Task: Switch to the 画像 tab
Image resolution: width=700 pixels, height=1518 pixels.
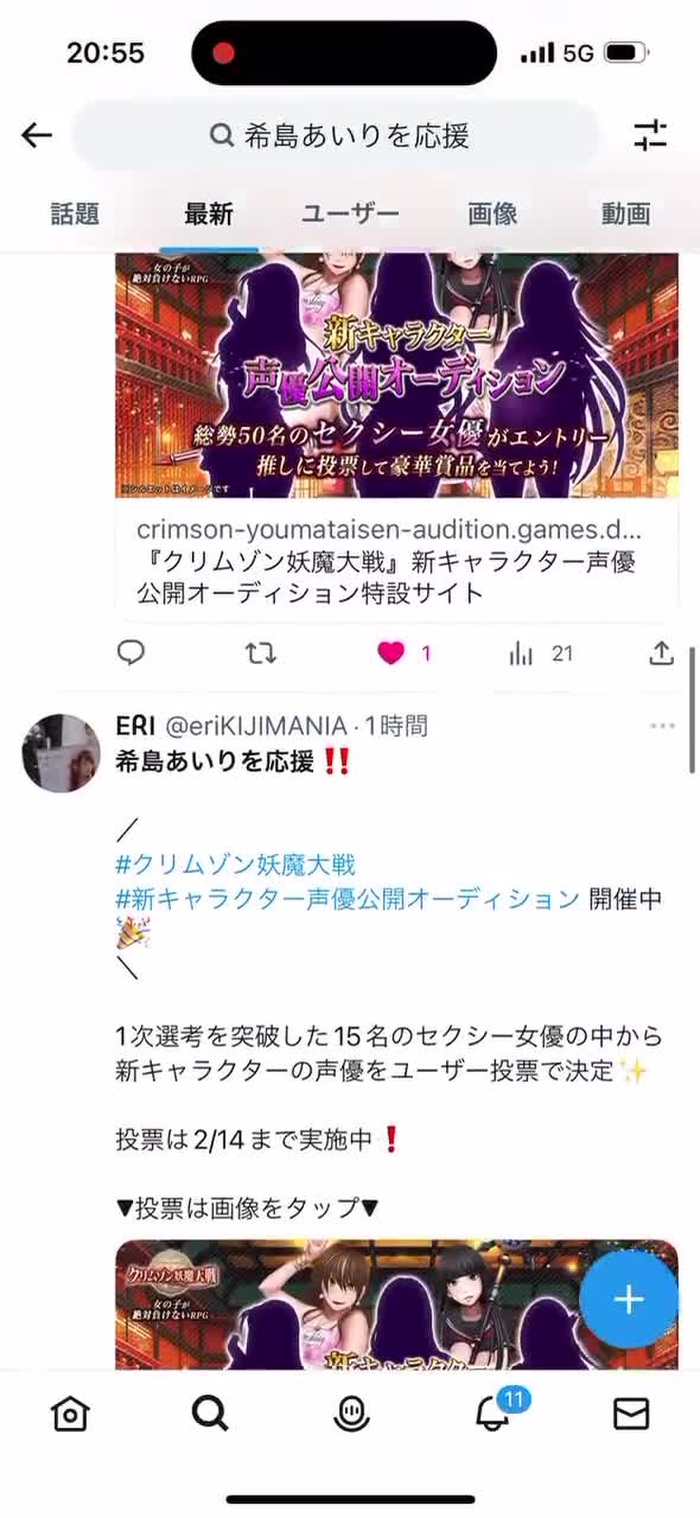Action: (x=492, y=213)
